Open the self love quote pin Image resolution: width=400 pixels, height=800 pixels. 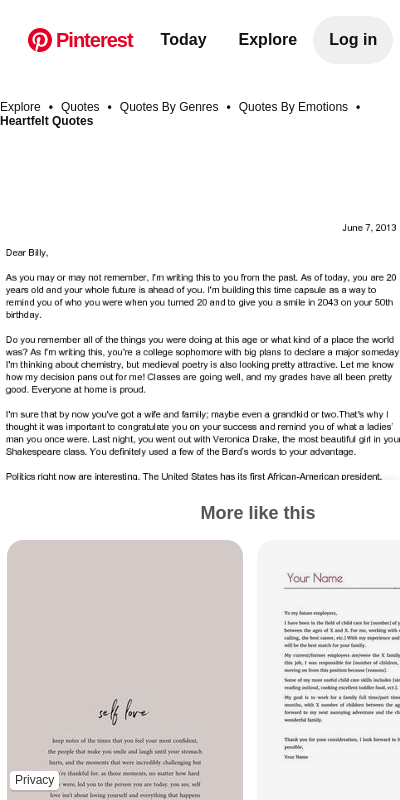[x=125, y=669]
